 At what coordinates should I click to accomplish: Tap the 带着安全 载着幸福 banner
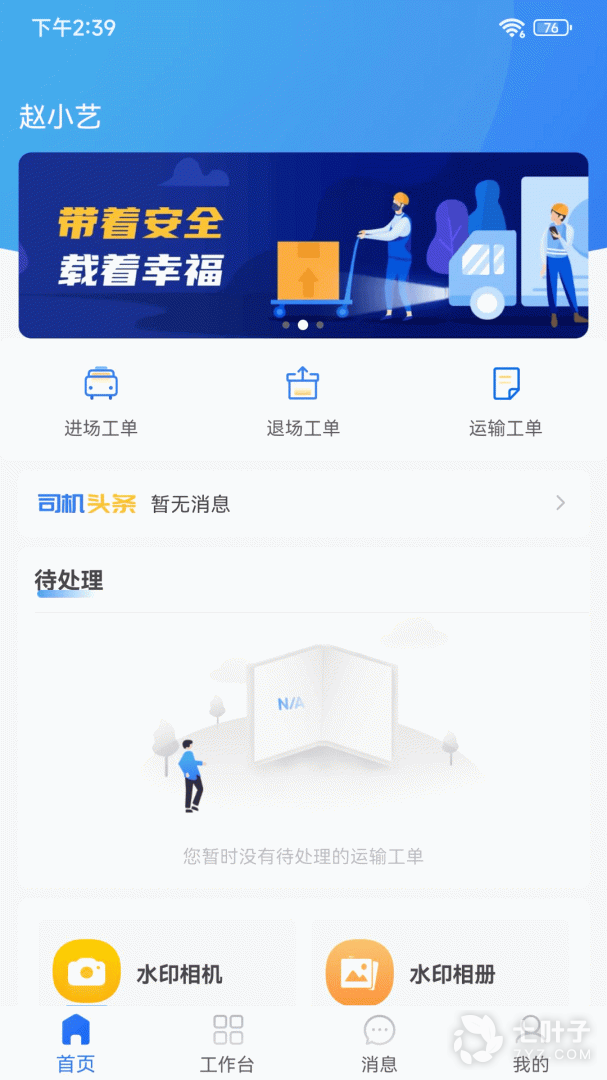(x=302, y=245)
